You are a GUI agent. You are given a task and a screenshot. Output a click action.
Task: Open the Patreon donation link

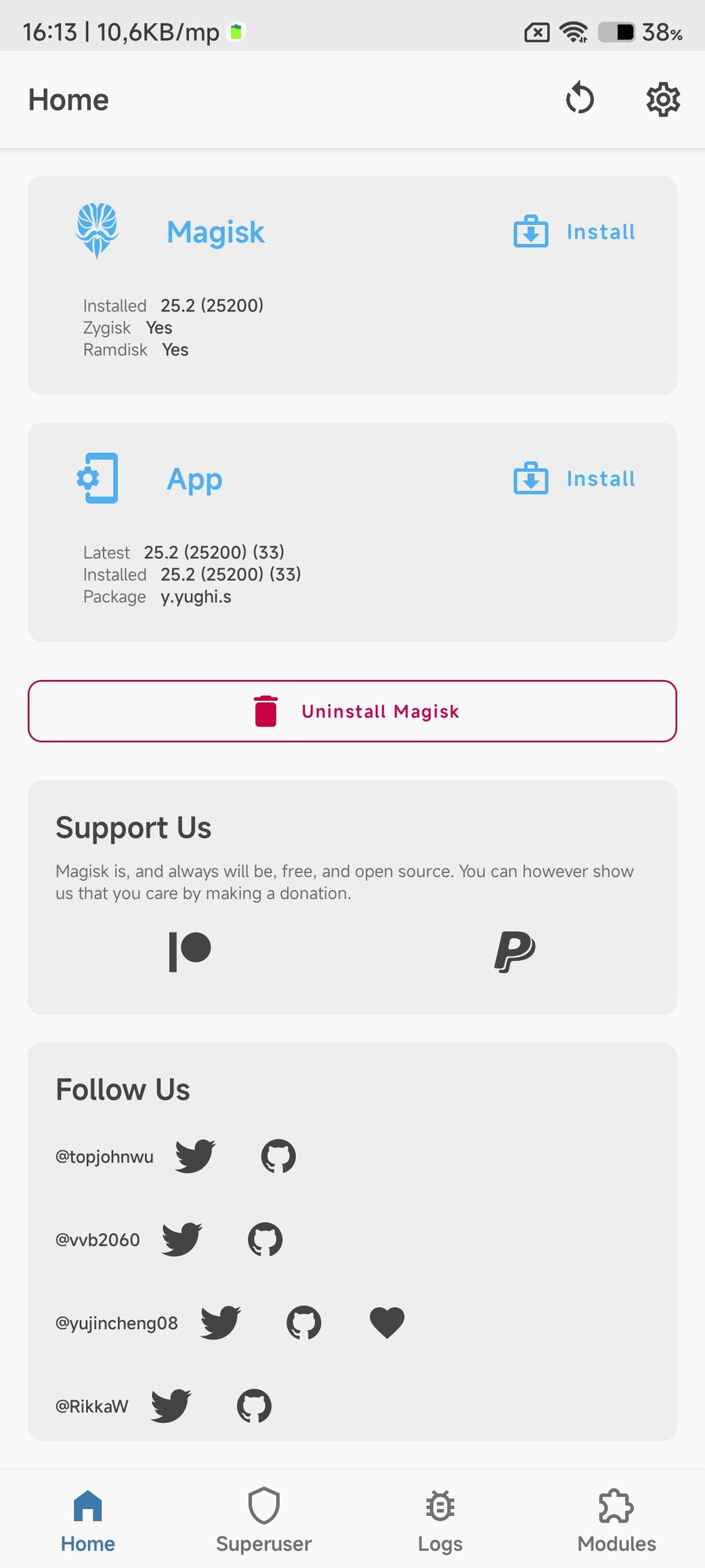tap(190, 952)
